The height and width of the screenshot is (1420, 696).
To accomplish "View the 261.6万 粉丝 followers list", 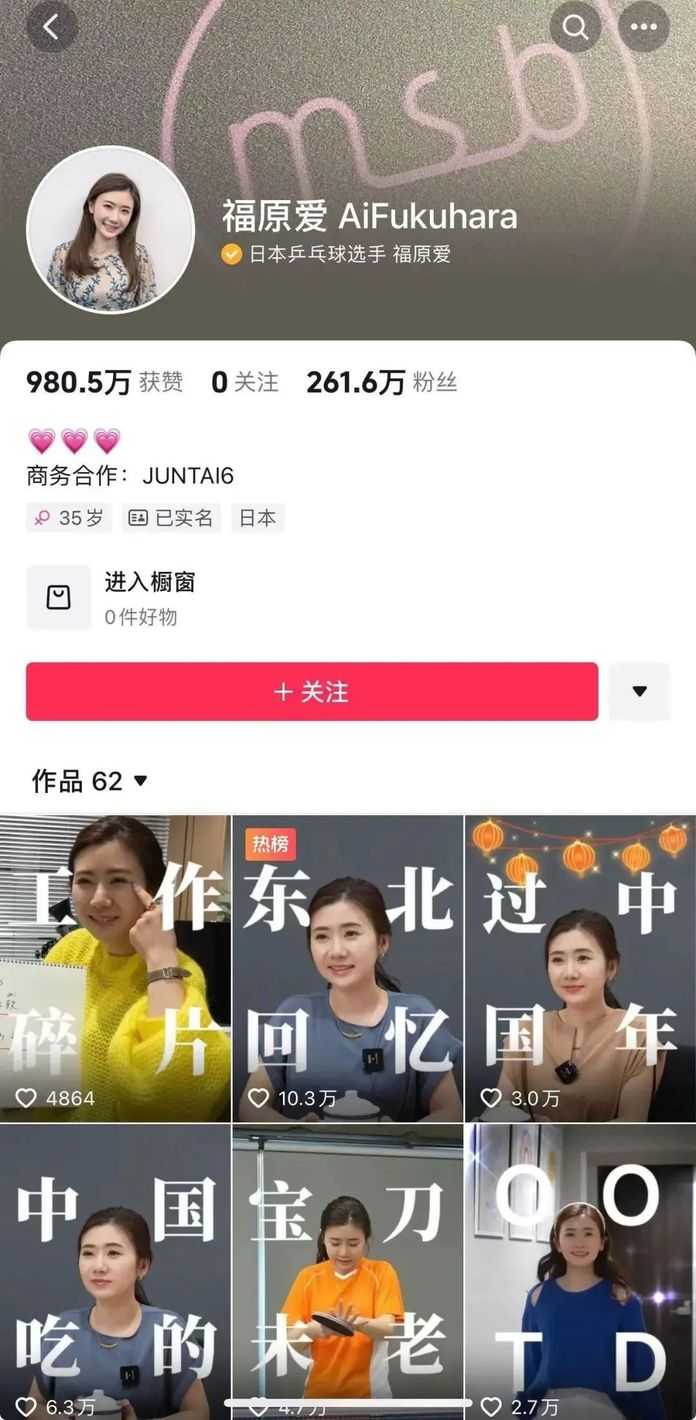I will (381, 382).
